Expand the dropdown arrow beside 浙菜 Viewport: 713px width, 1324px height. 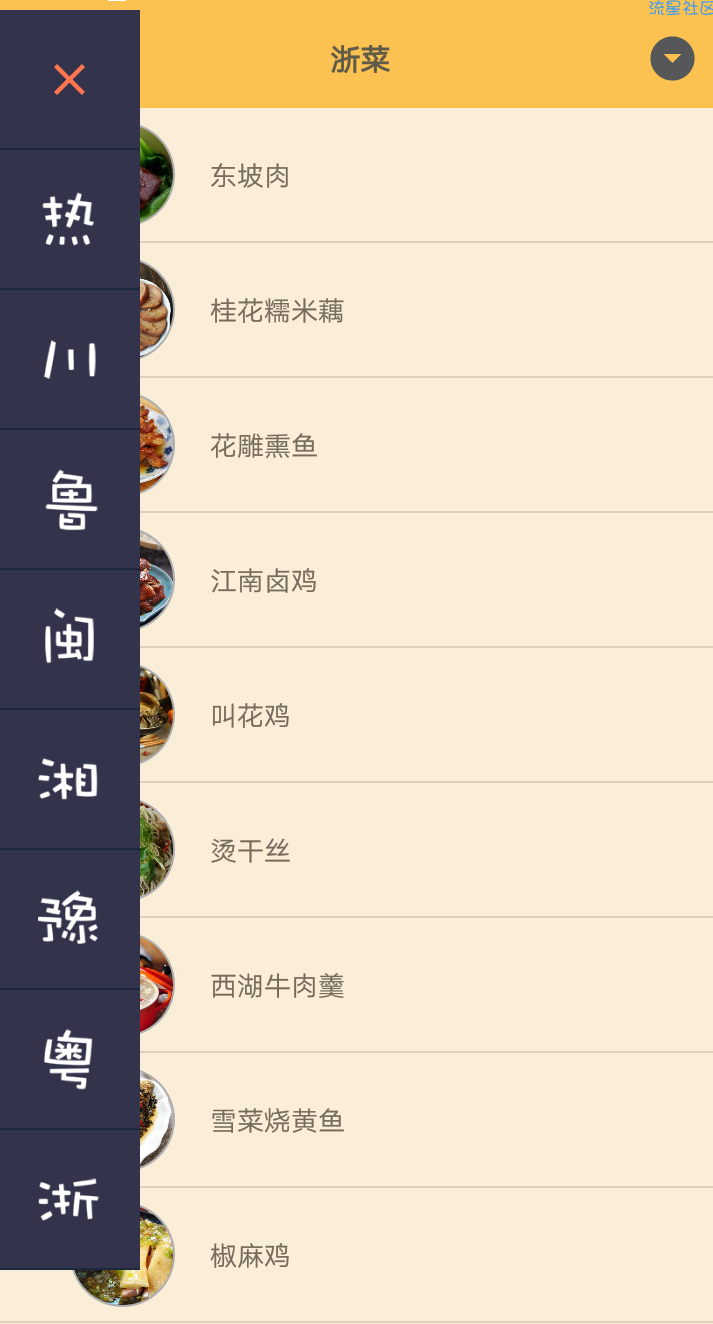click(672, 59)
